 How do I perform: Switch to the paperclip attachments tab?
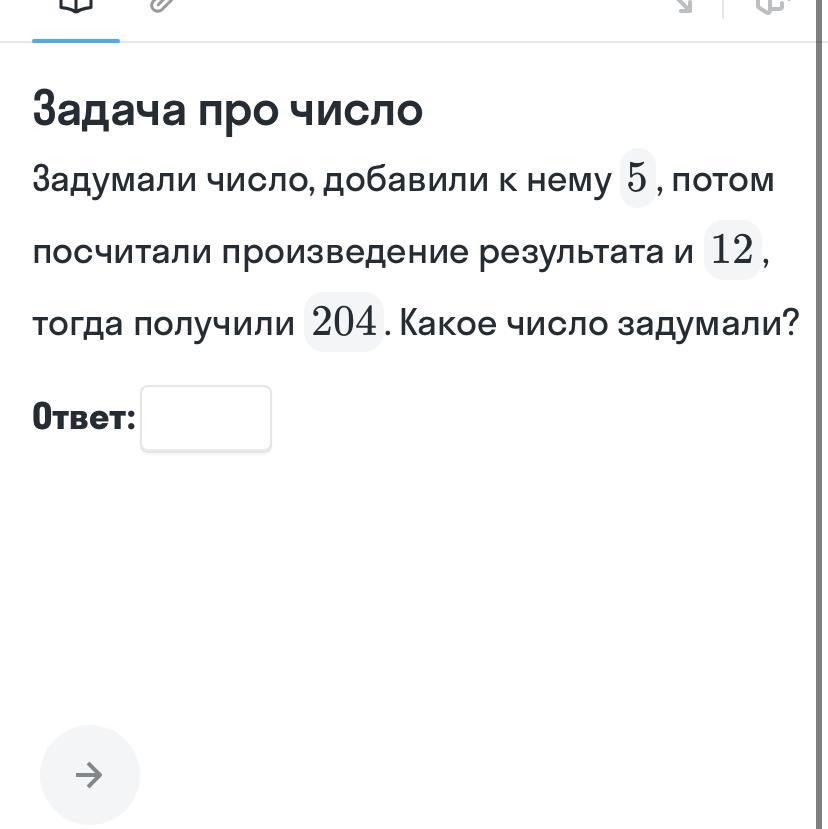(x=162, y=6)
